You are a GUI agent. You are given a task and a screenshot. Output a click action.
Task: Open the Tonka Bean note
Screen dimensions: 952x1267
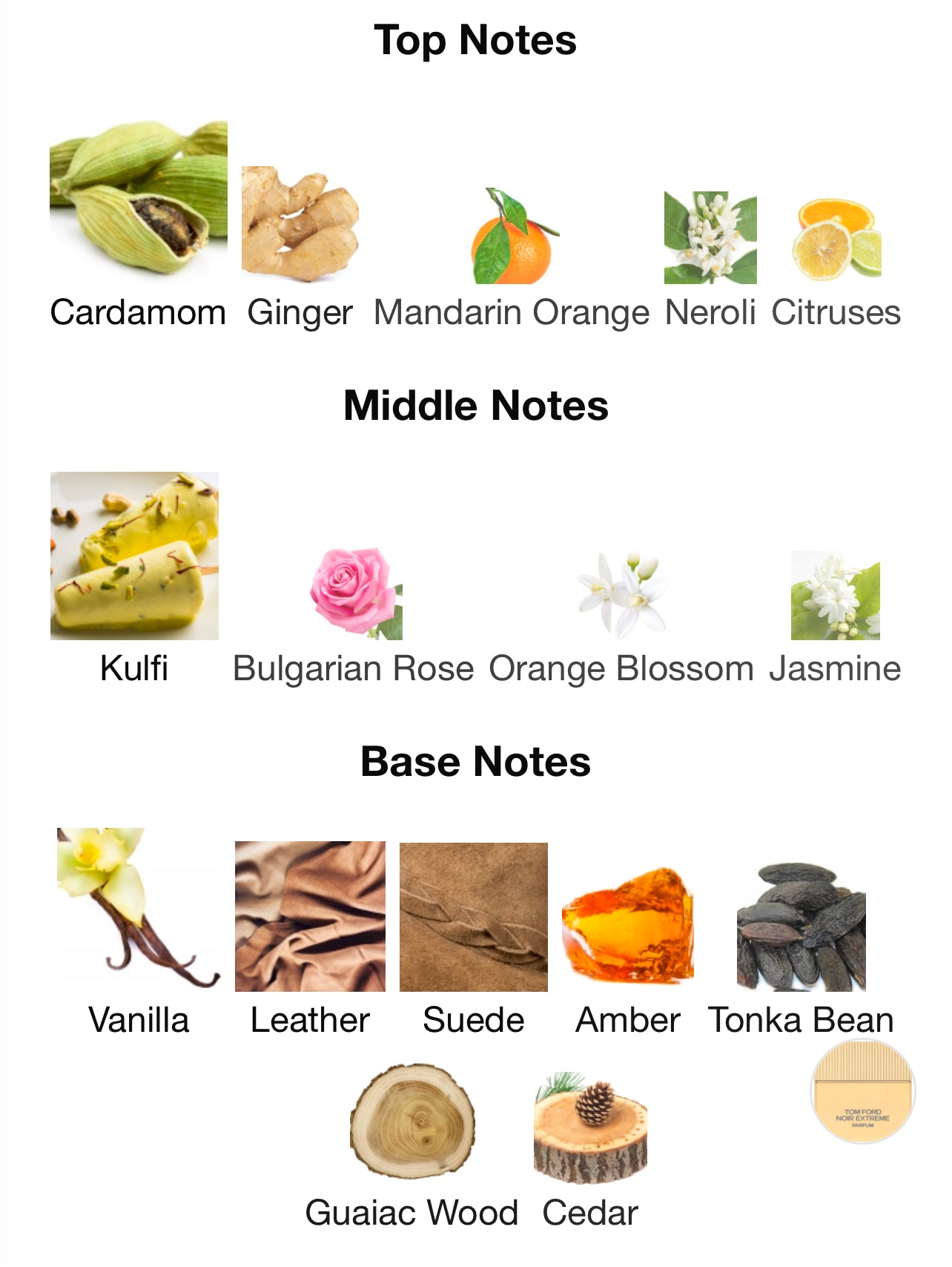click(x=801, y=927)
